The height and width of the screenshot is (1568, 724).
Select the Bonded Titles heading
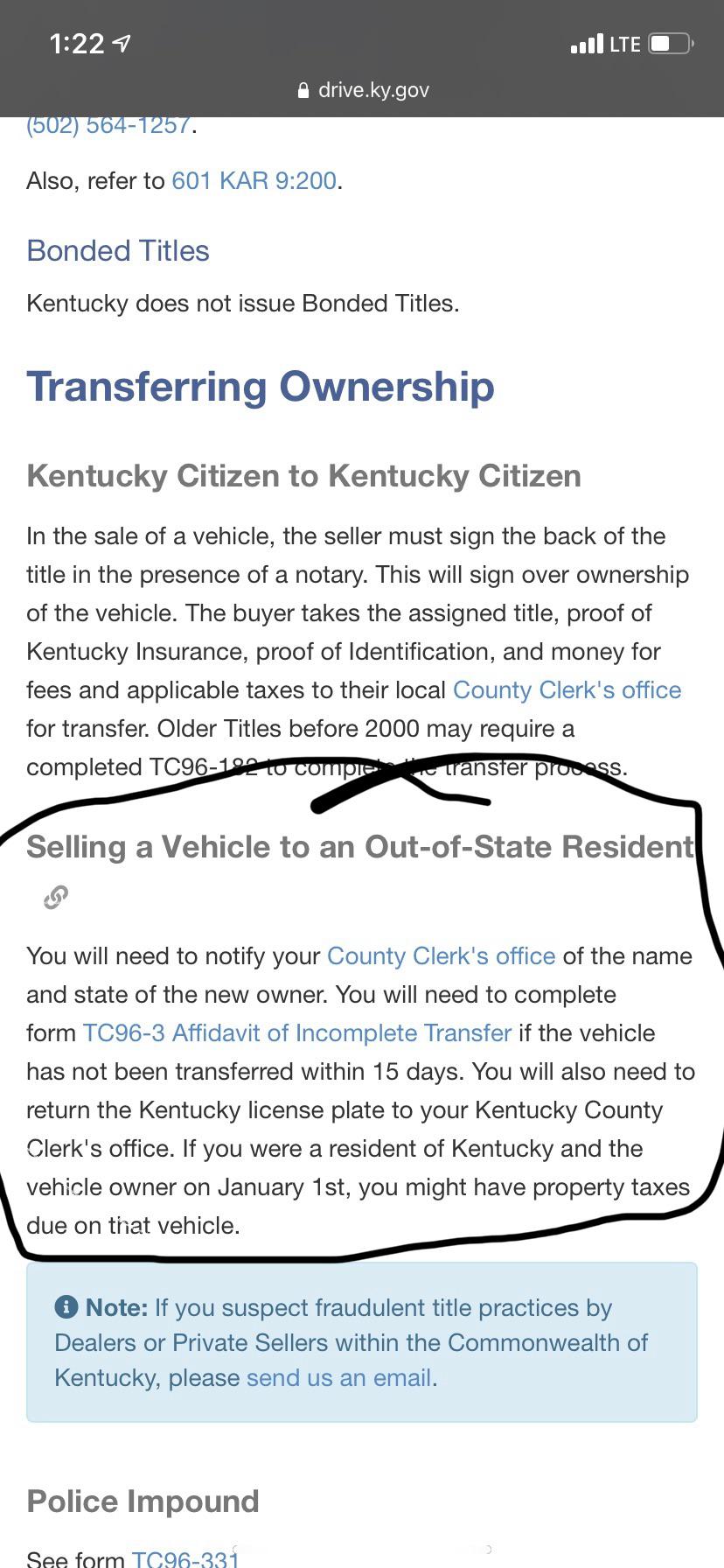pos(117,251)
